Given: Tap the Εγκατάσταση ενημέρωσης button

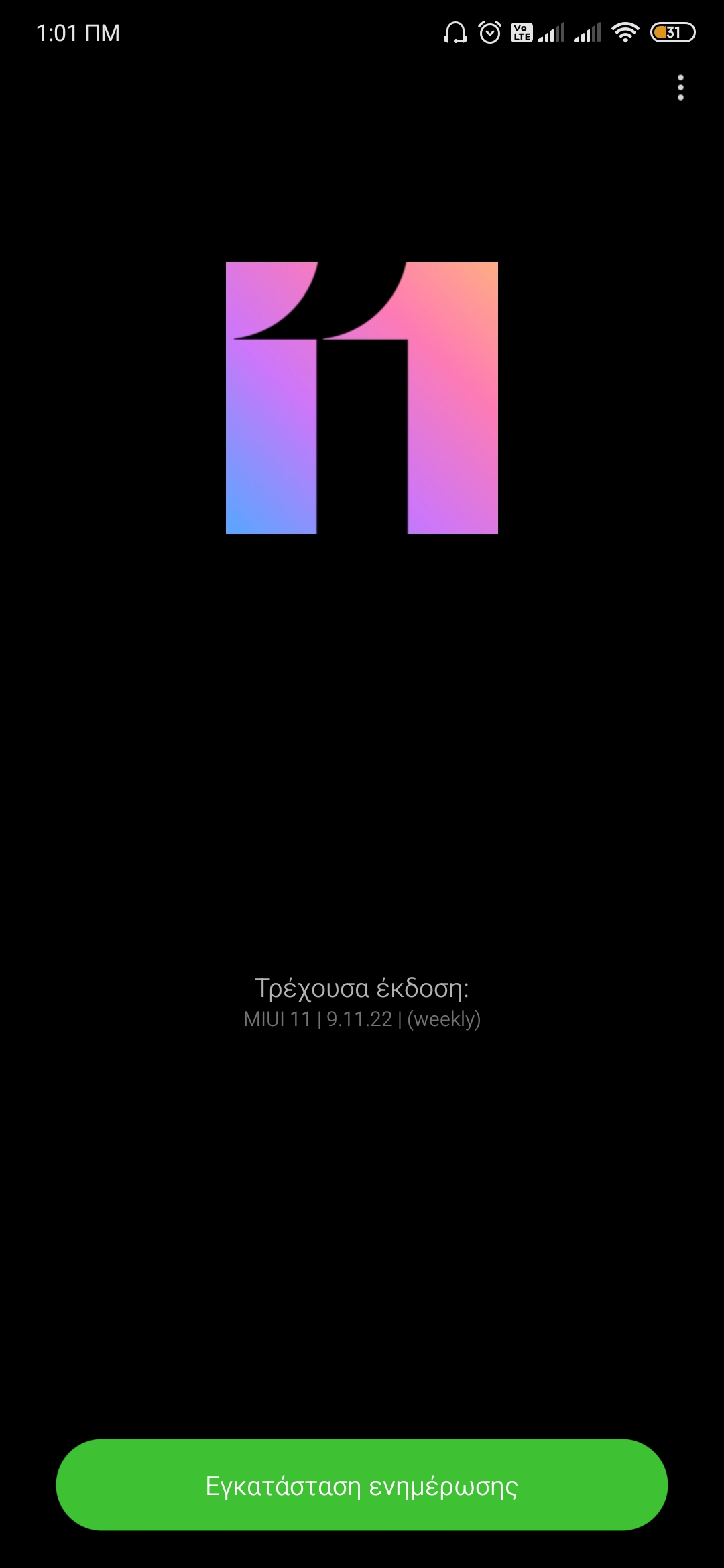Looking at the screenshot, I should [362, 1485].
